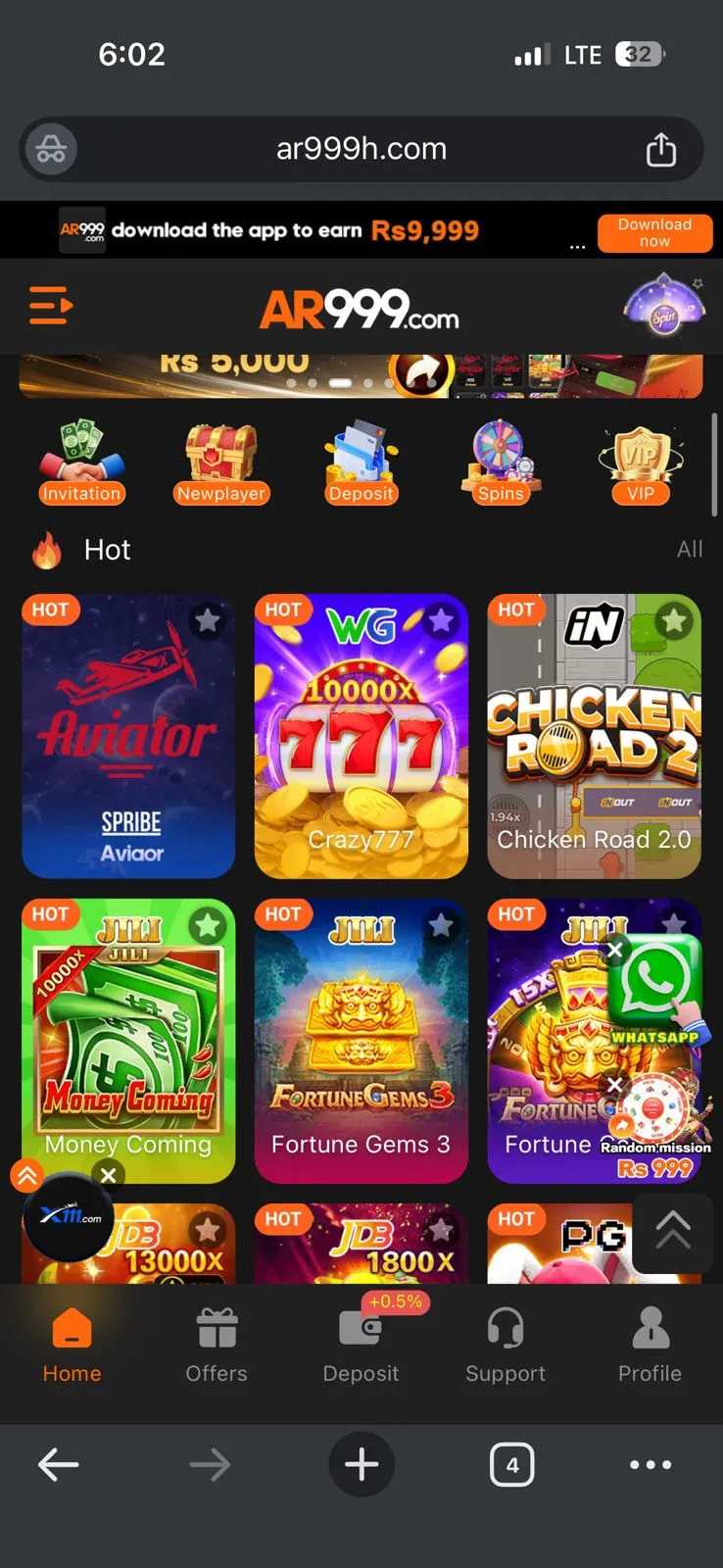Open the browser tab switcher

click(511, 1465)
